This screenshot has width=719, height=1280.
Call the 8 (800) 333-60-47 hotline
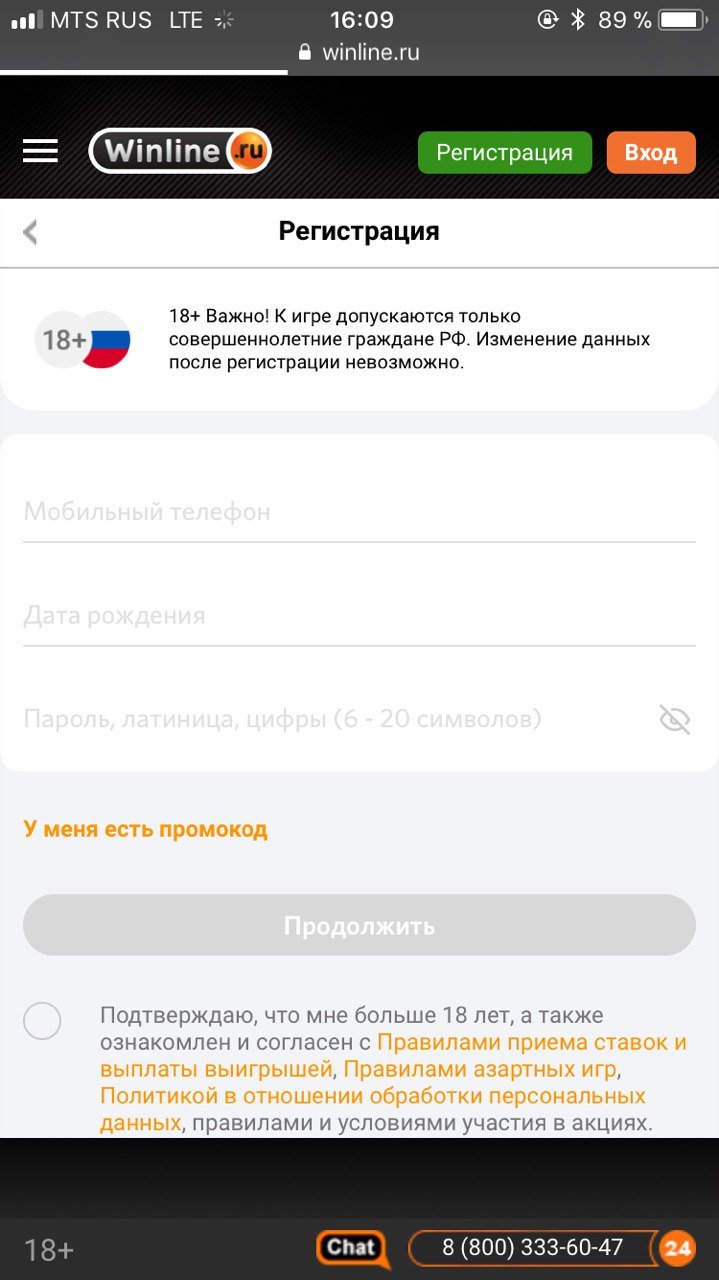click(x=532, y=1248)
